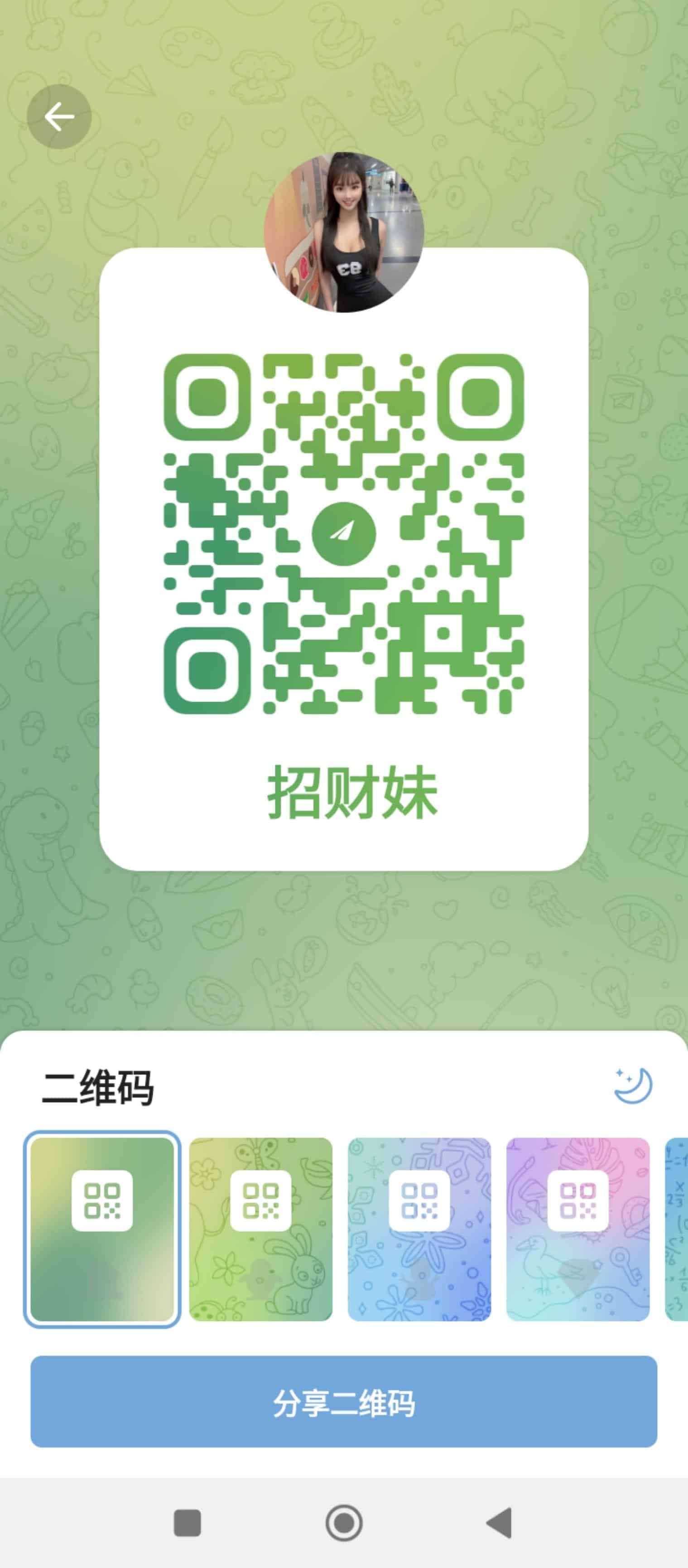Apply the purple-pink bird QR theme
The width and height of the screenshot is (688, 1568).
click(x=578, y=1229)
